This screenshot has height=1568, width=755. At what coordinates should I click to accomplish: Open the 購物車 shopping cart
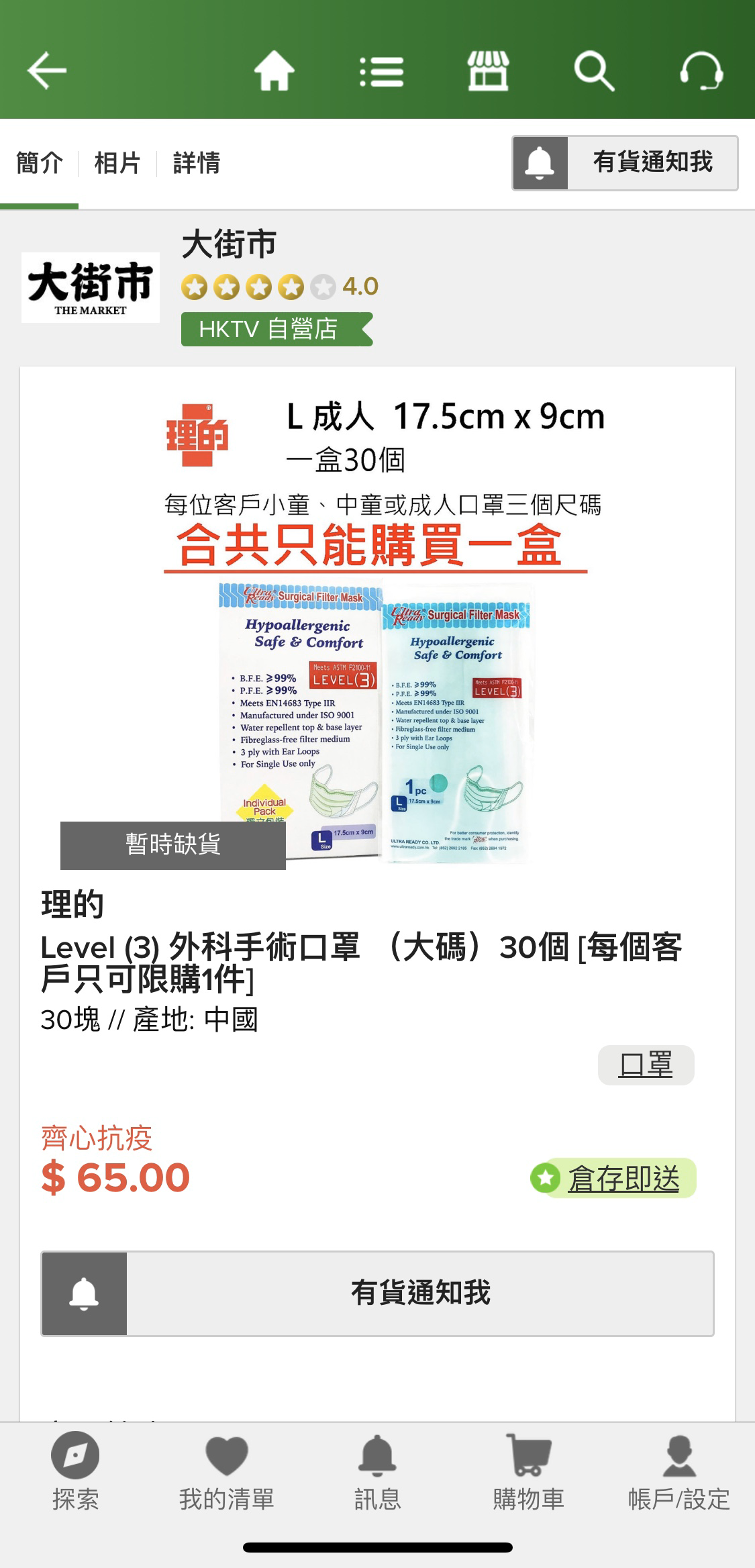528,1471
